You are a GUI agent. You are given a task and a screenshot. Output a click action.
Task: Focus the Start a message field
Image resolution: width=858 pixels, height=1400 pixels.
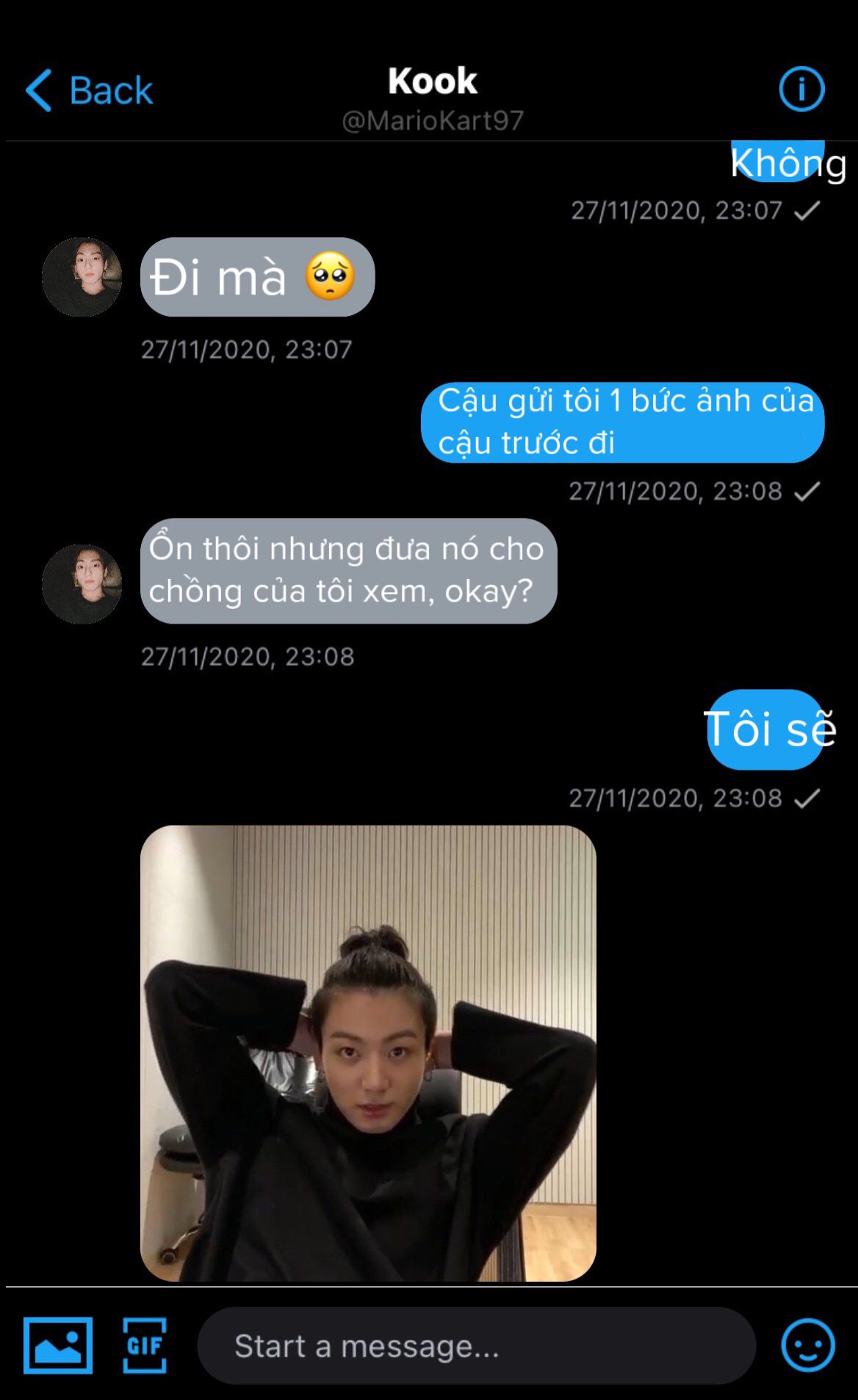(476, 1346)
